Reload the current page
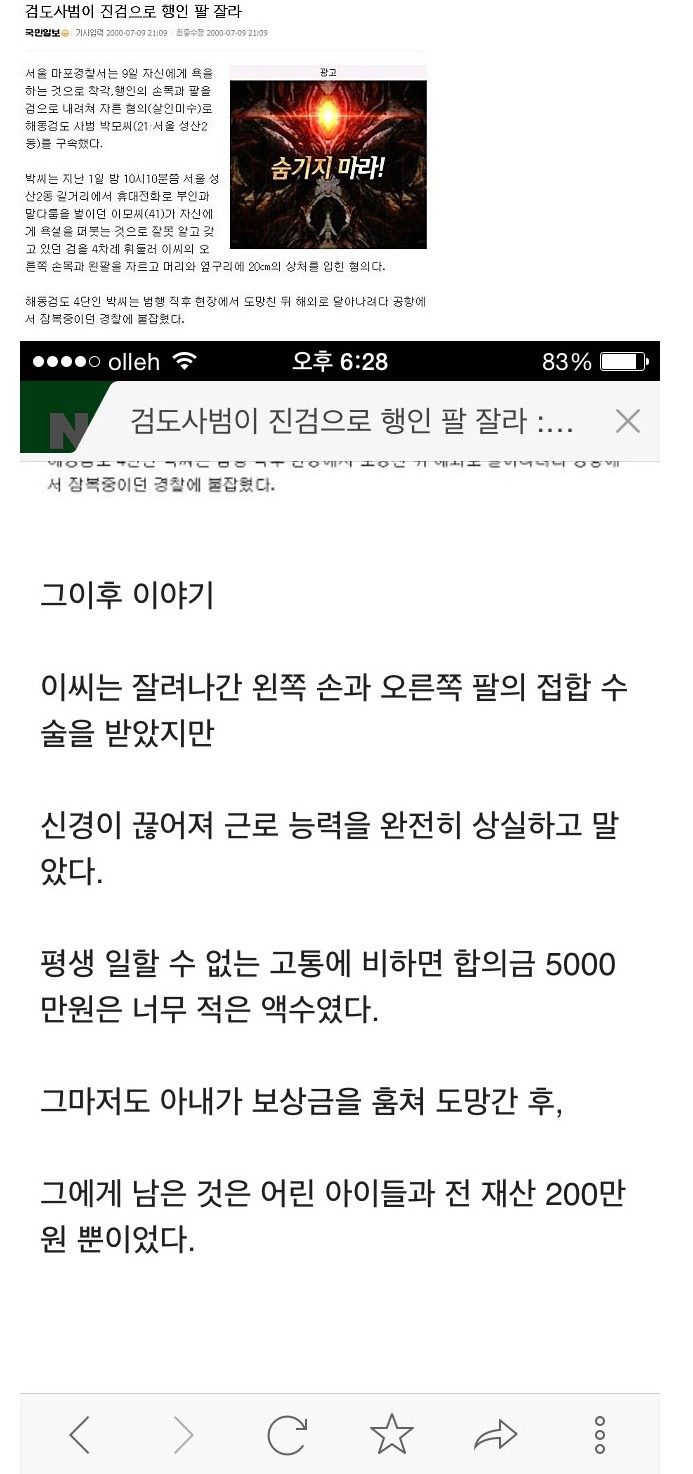 287,1435
